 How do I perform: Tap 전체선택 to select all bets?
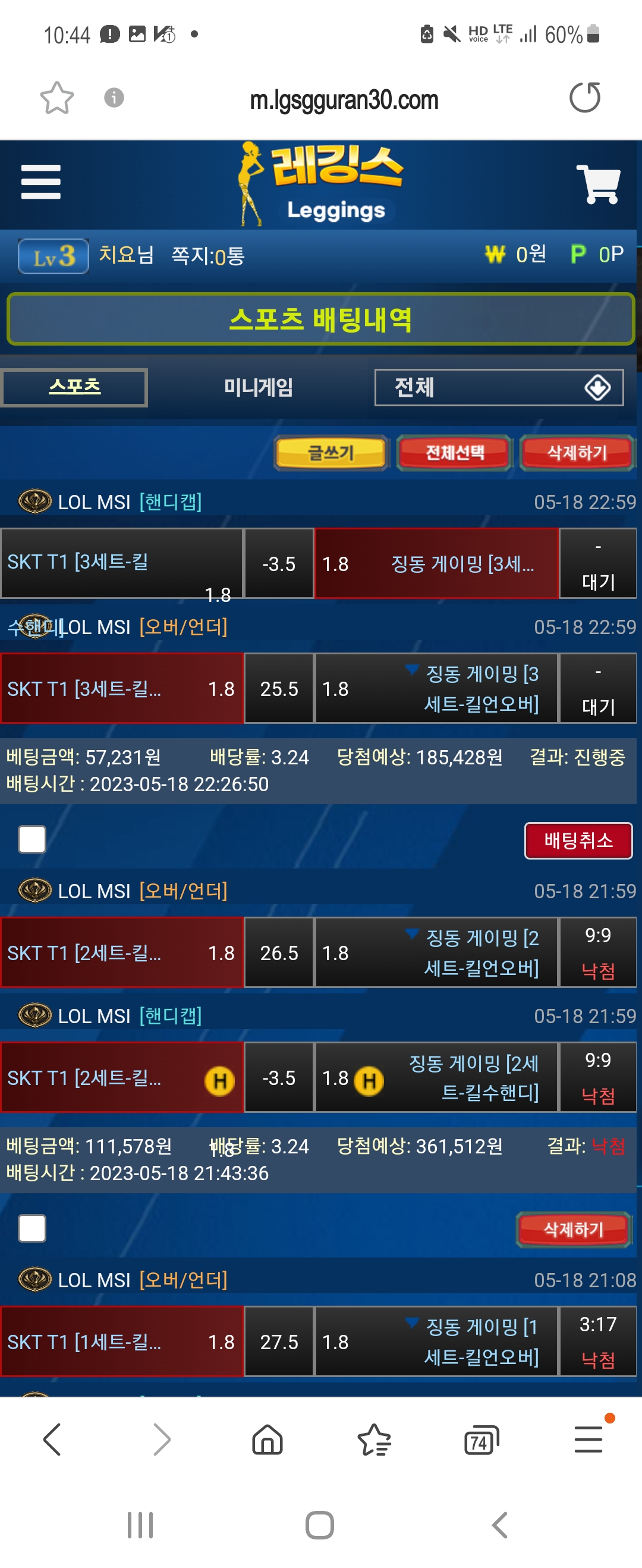[455, 453]
